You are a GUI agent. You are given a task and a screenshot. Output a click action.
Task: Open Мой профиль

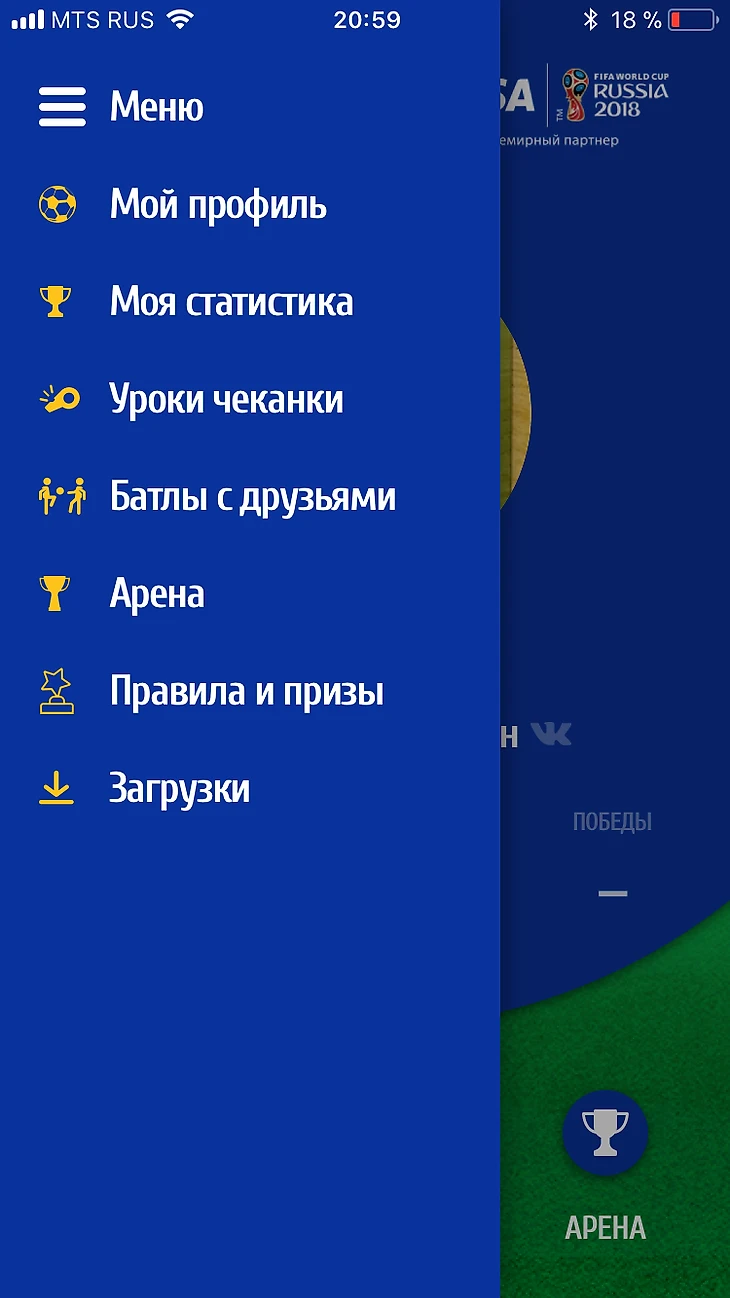217,205
